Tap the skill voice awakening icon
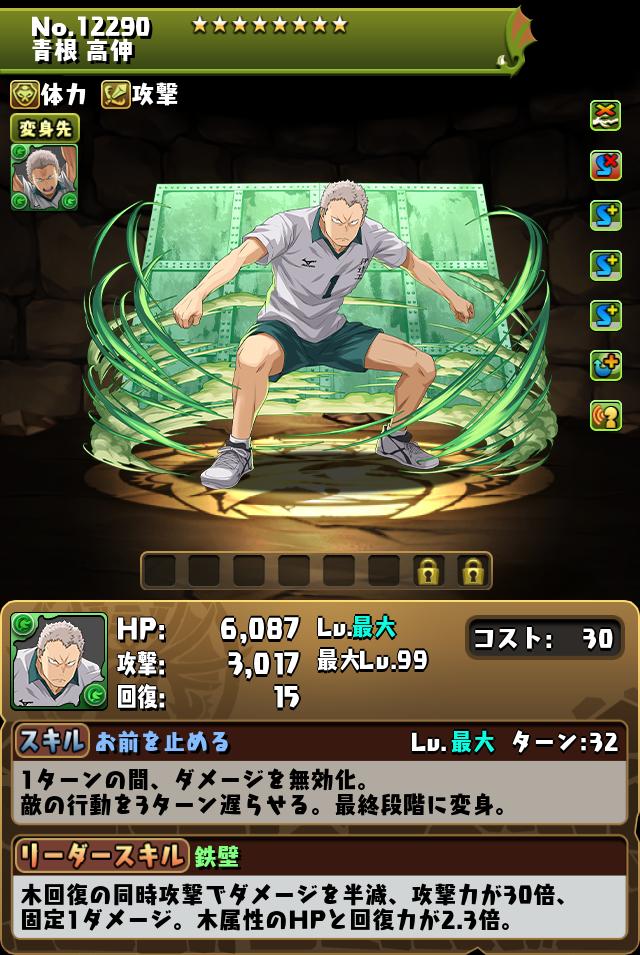Viewport: 640px width, 955px height. [605, 414]
